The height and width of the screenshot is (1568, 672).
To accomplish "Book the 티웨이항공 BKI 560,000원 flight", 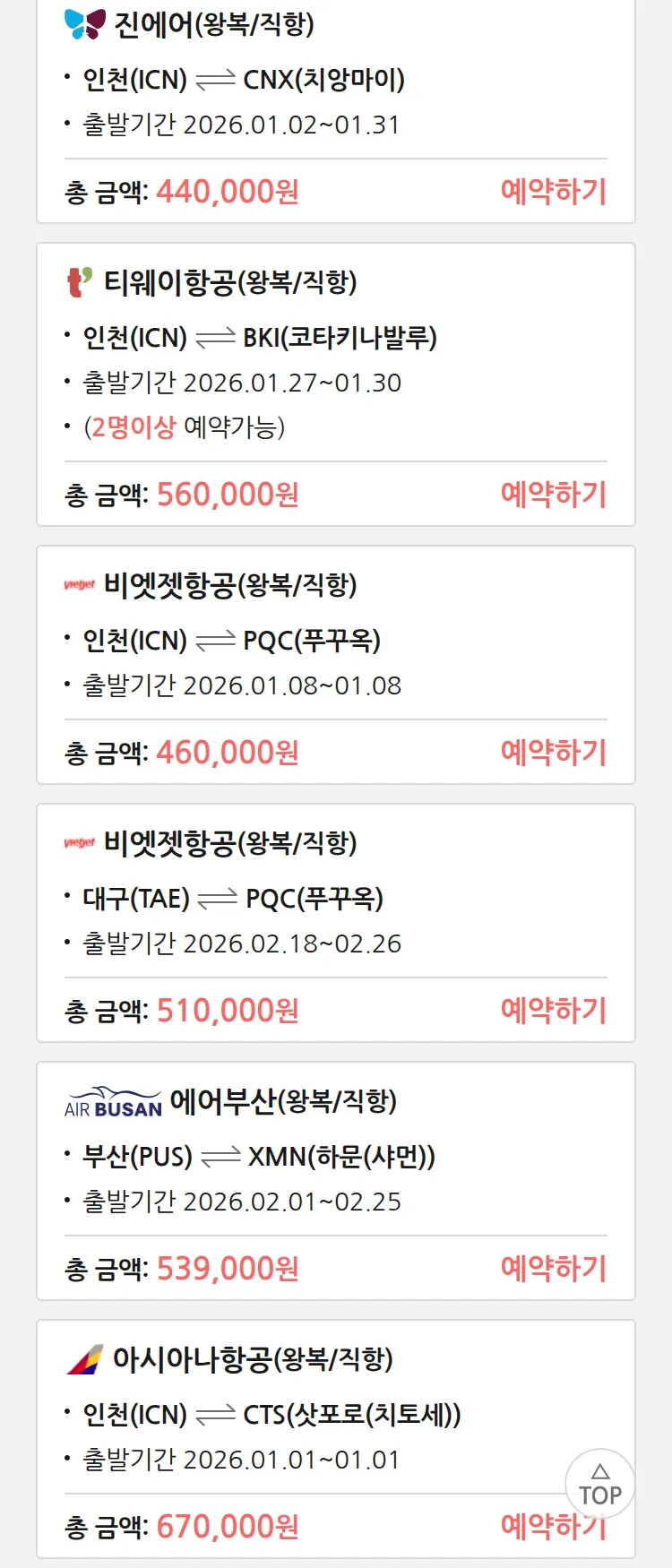I will [553, 494].
